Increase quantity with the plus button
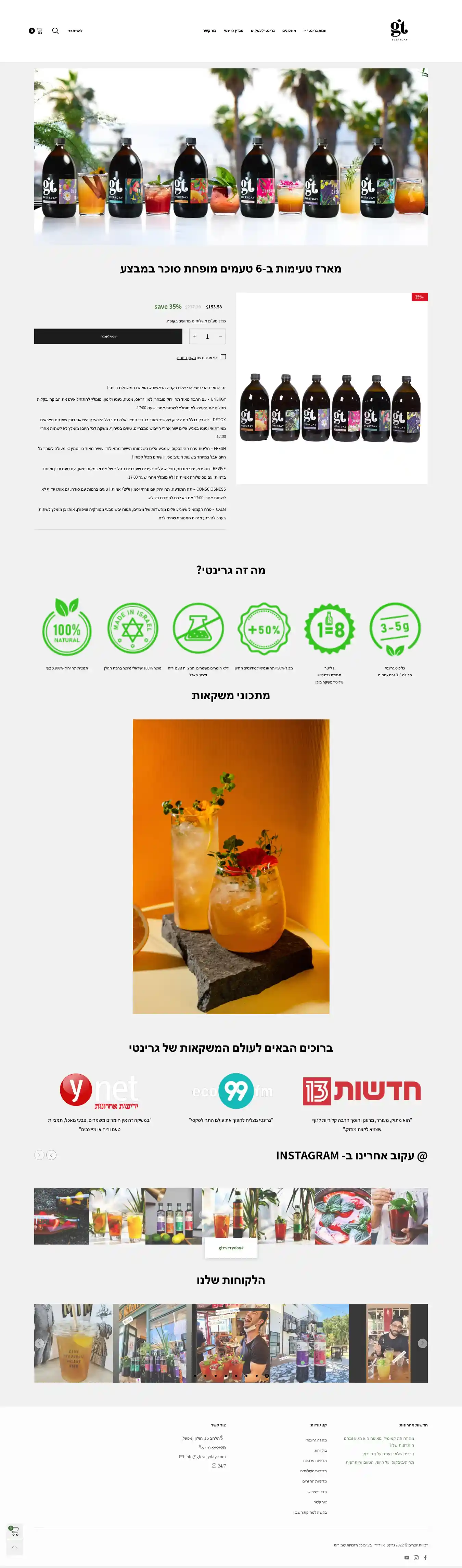This screenshot has height=1568, width=462. pyautogui.click(x=194, y=336)
